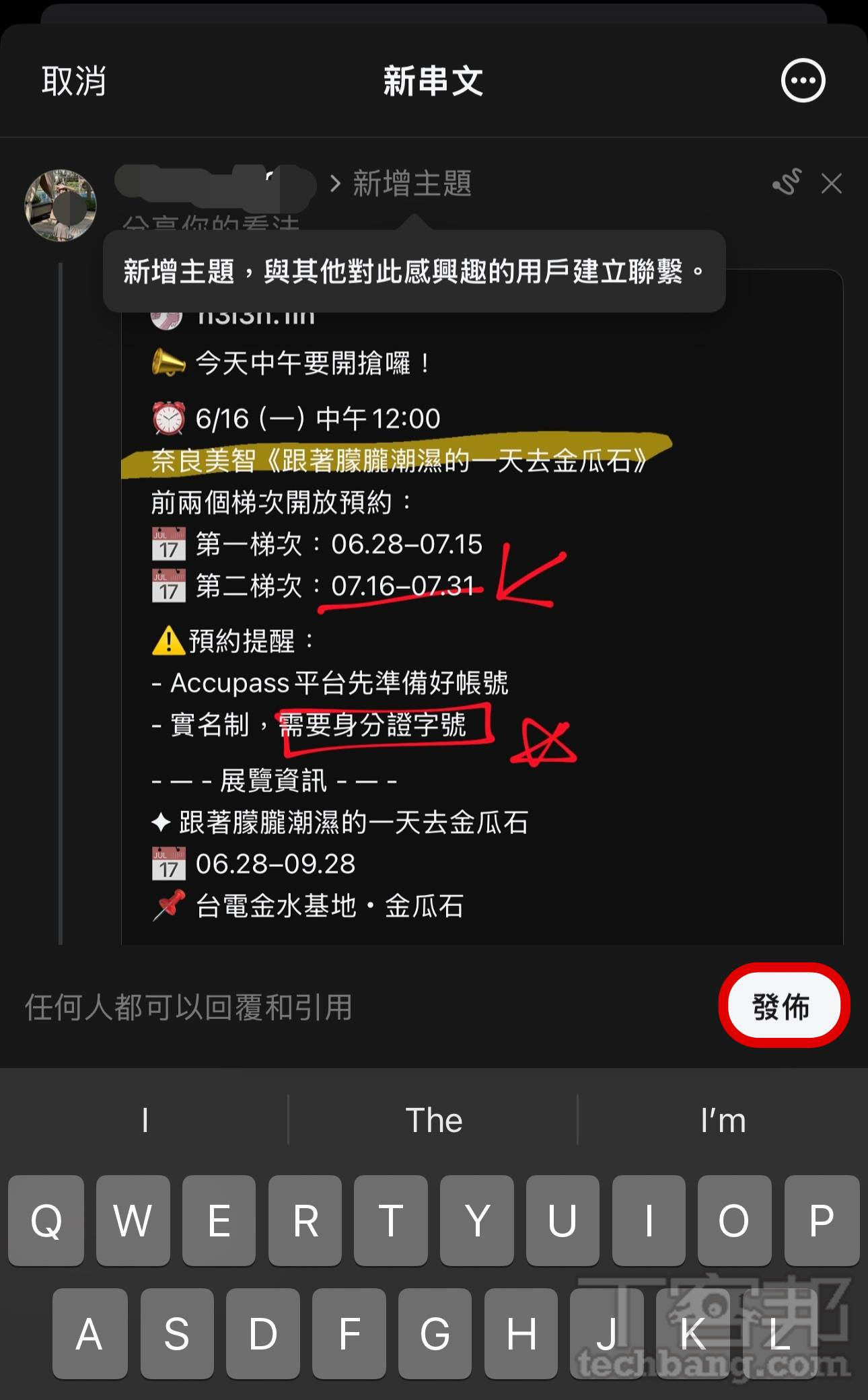
Task: Open the more options (•••) menu
Action: click(x=802, y=80)
